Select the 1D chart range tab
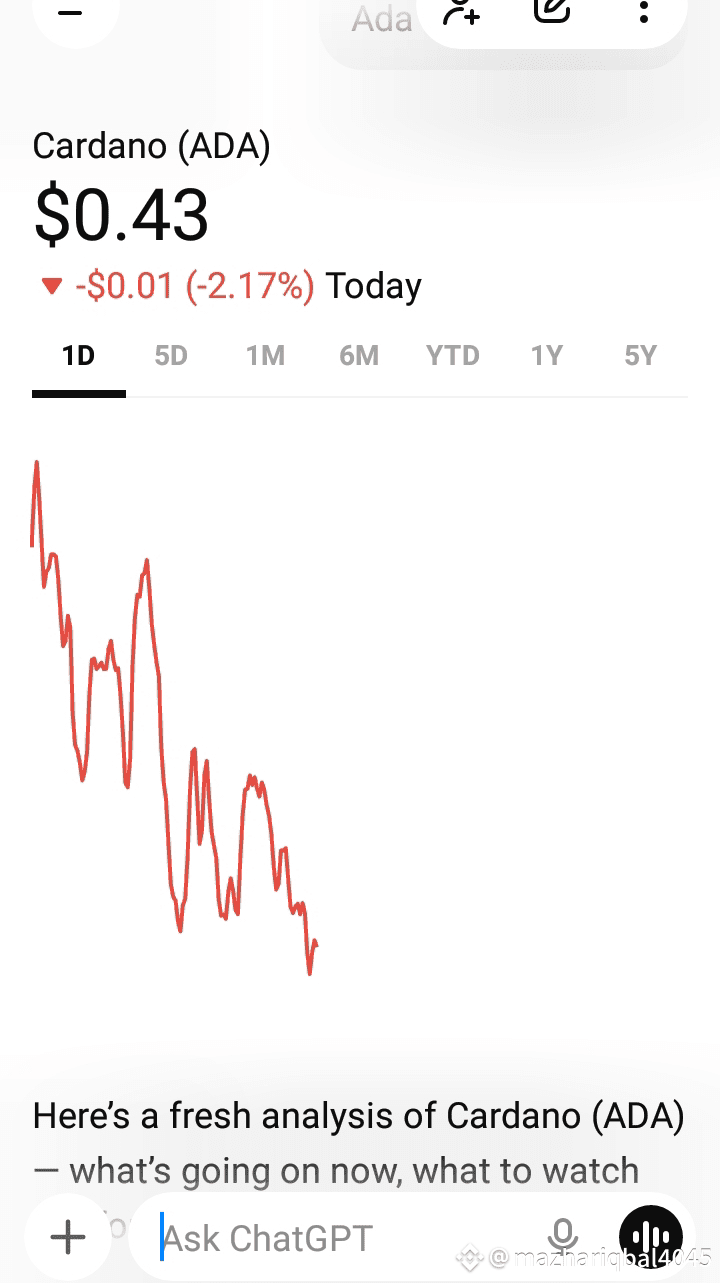 pyautogui.click(x=79, y=355)
